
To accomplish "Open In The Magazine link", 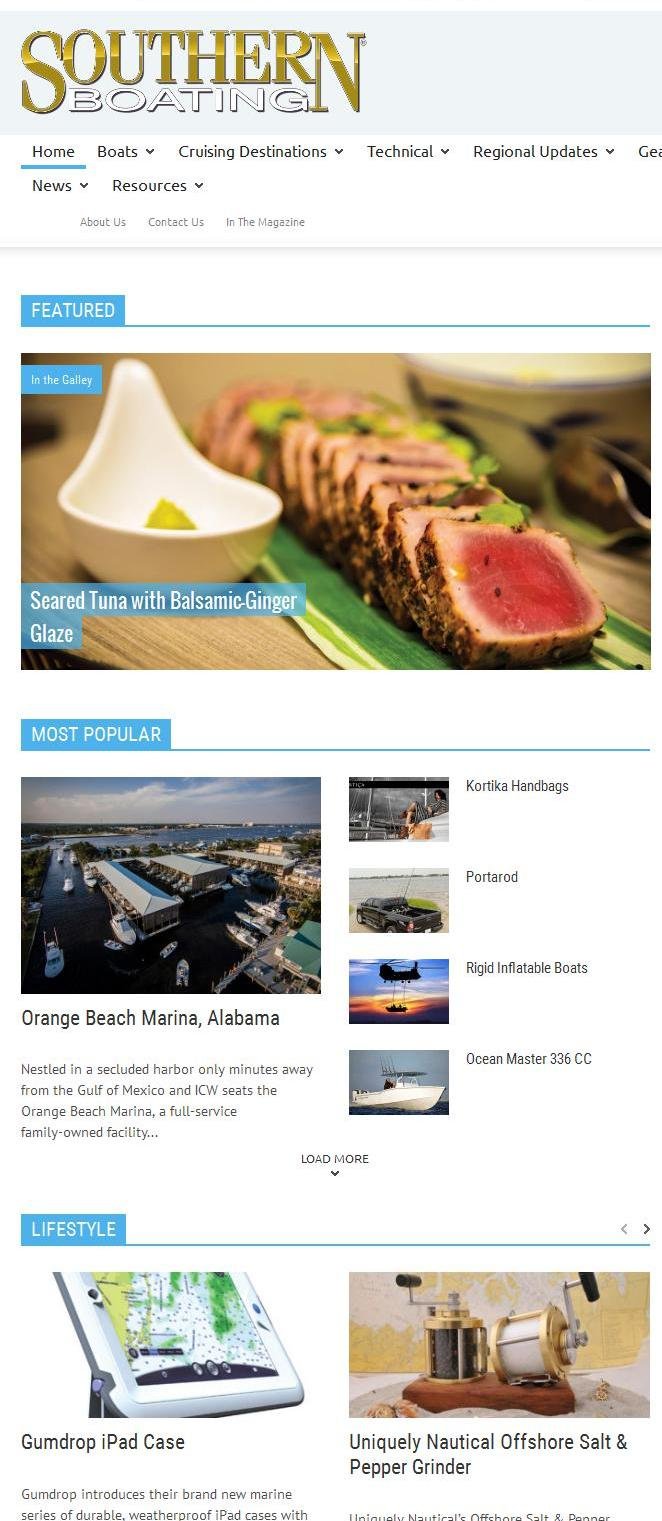I will point(265,222).
